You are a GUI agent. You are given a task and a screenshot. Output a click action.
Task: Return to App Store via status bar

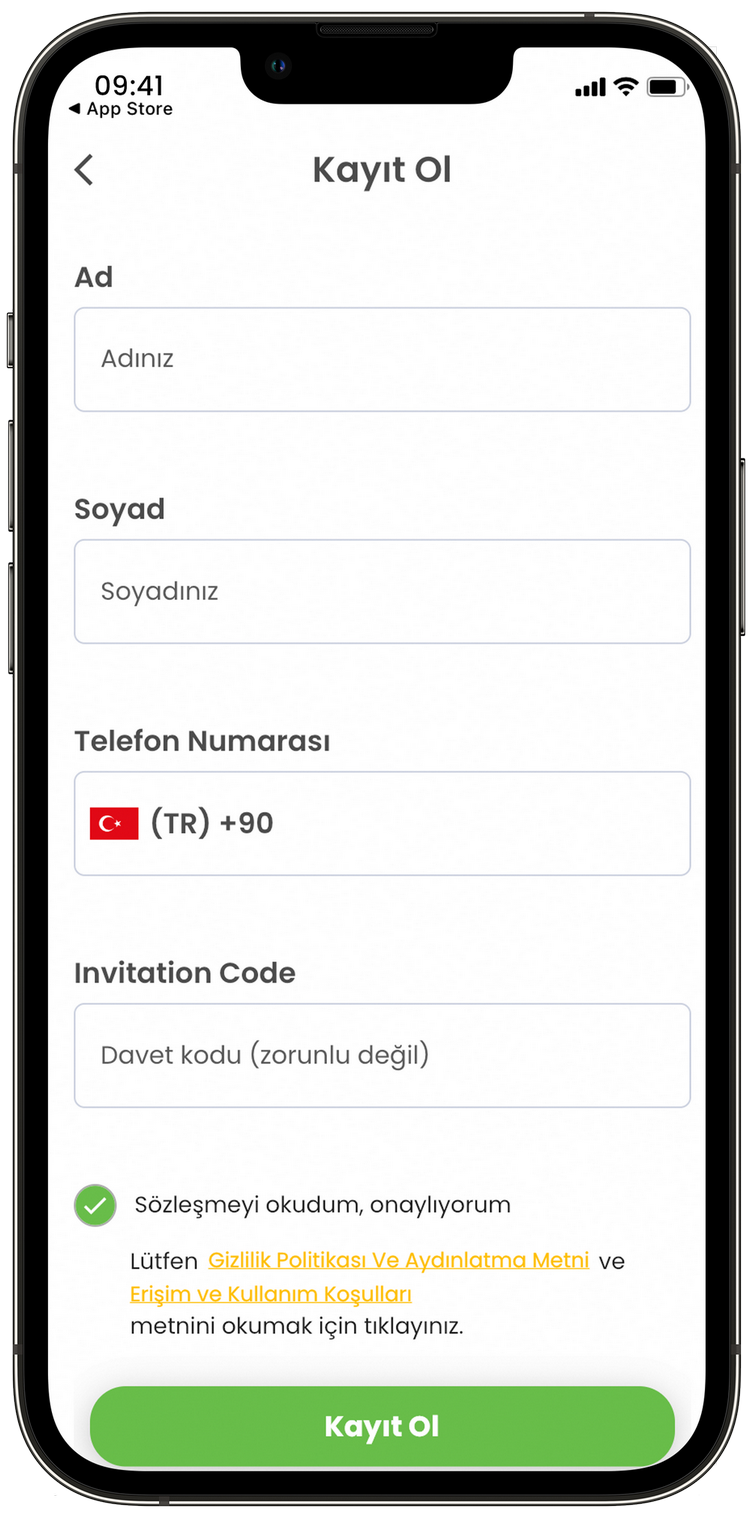tap(120, 109)
